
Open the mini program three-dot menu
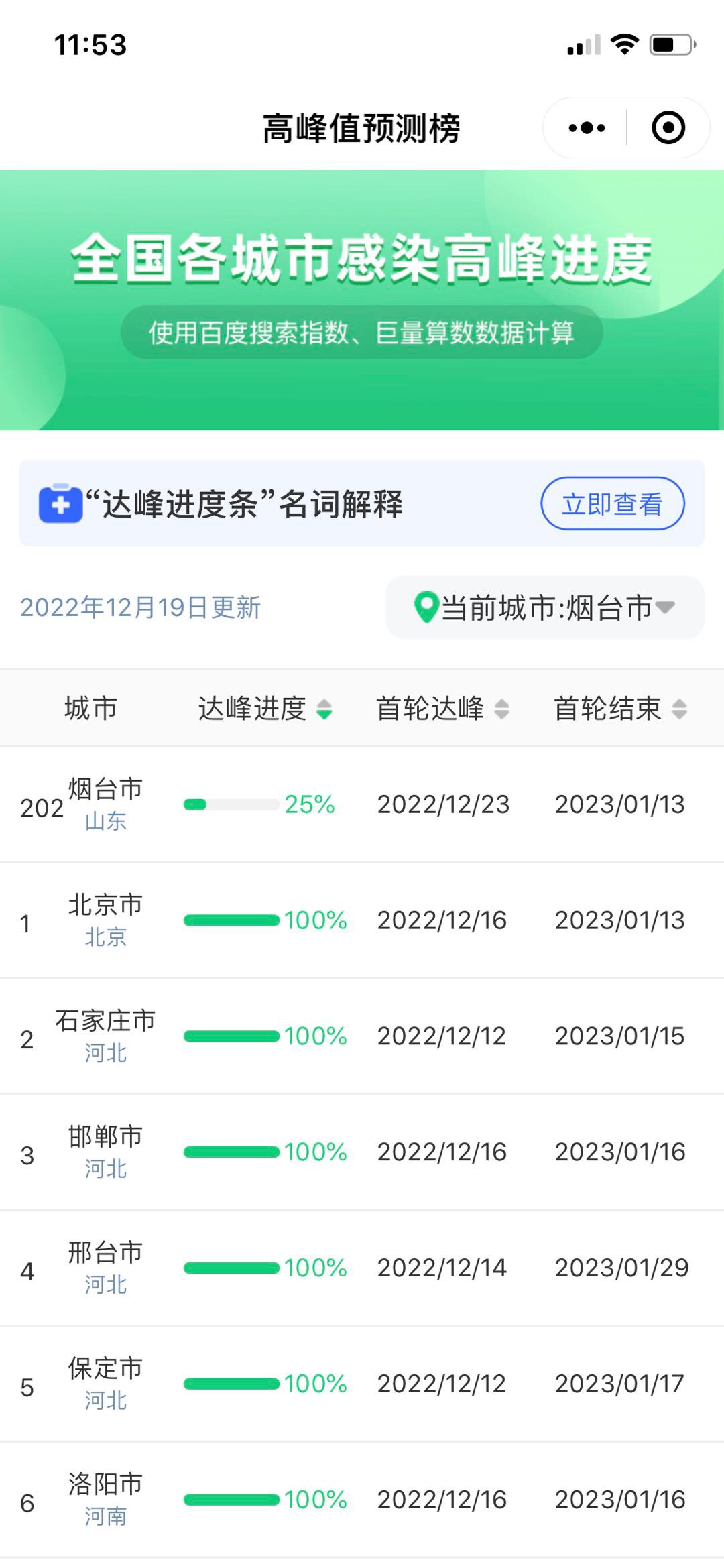(587, 127)
